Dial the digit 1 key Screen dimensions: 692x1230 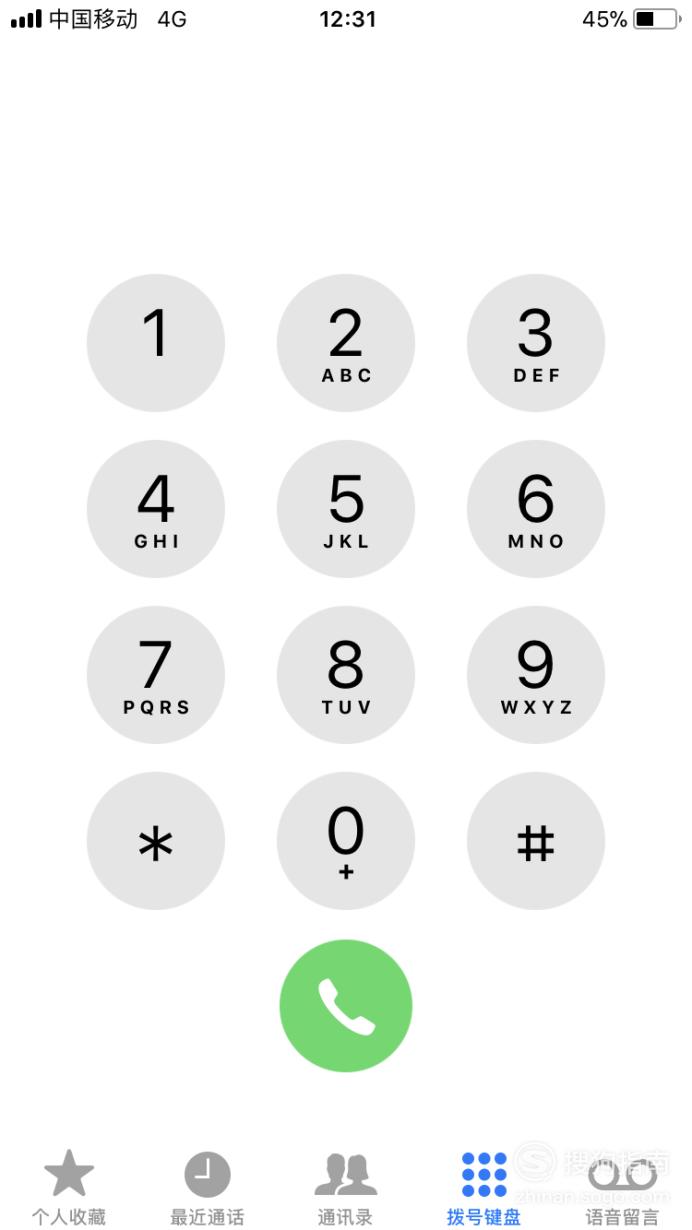pyautogui.click(x=156, y=343)
